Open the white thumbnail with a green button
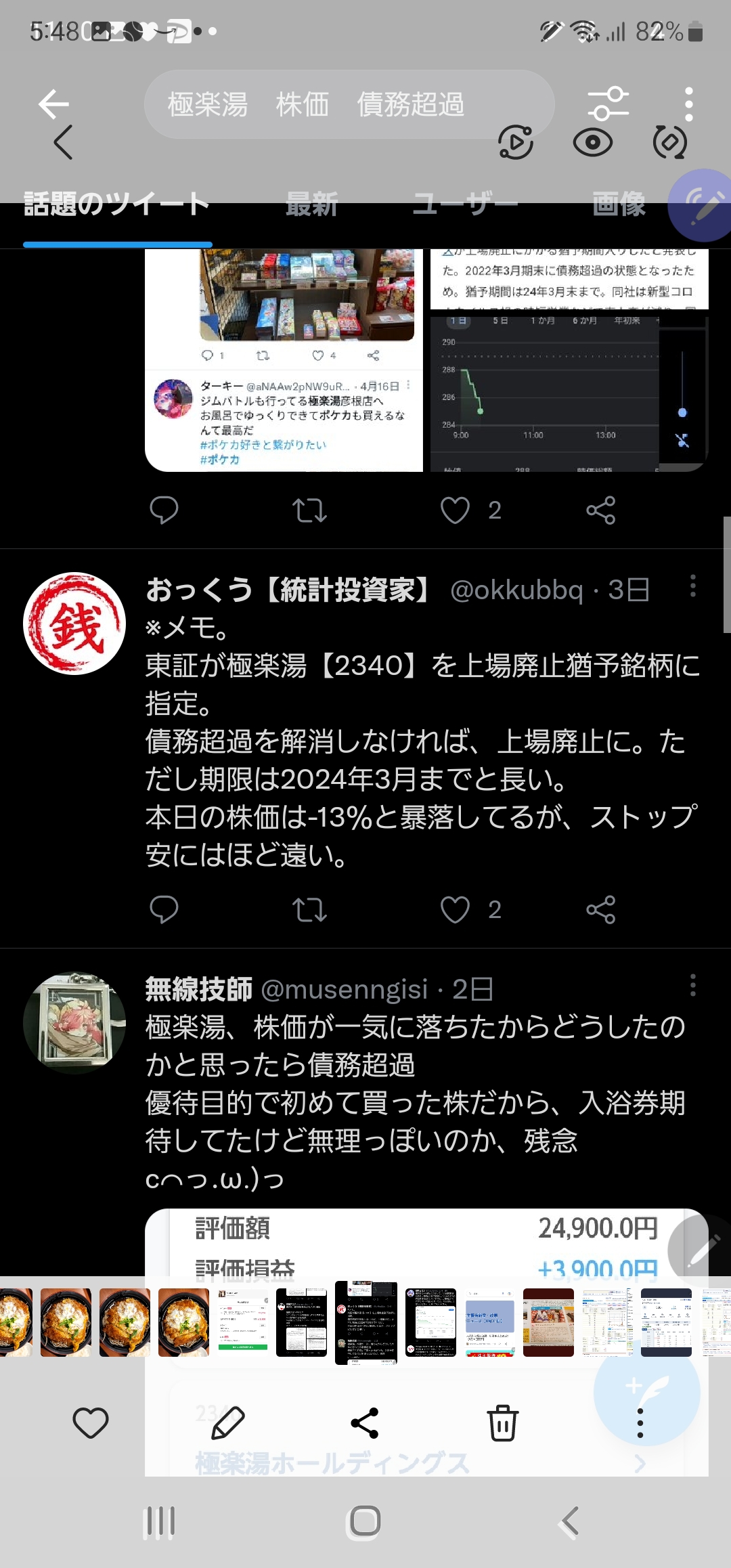The height and width of the screenshot is (1568, 731). [243, 1322]
